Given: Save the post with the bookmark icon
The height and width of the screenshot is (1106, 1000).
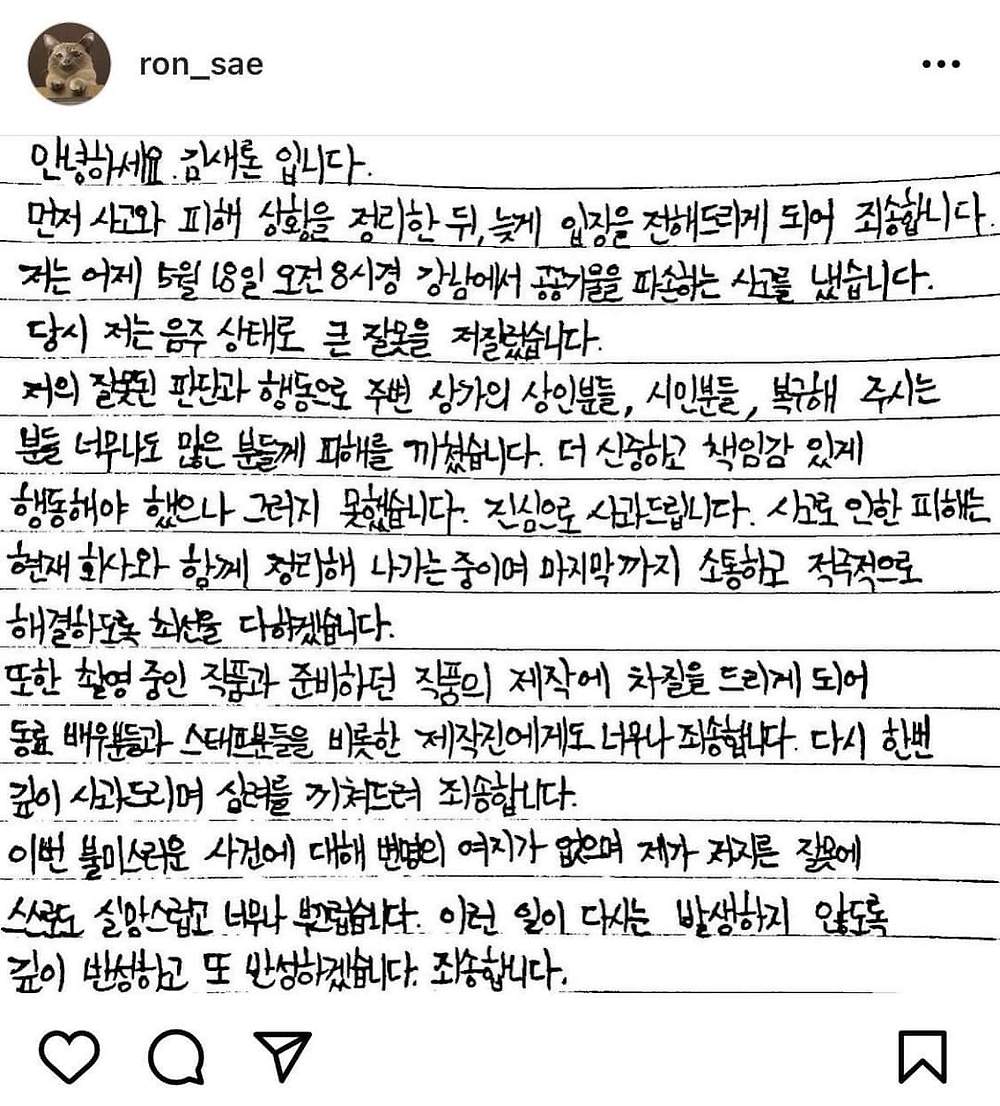Looking at the screenshot, I should click(922, 1056).
